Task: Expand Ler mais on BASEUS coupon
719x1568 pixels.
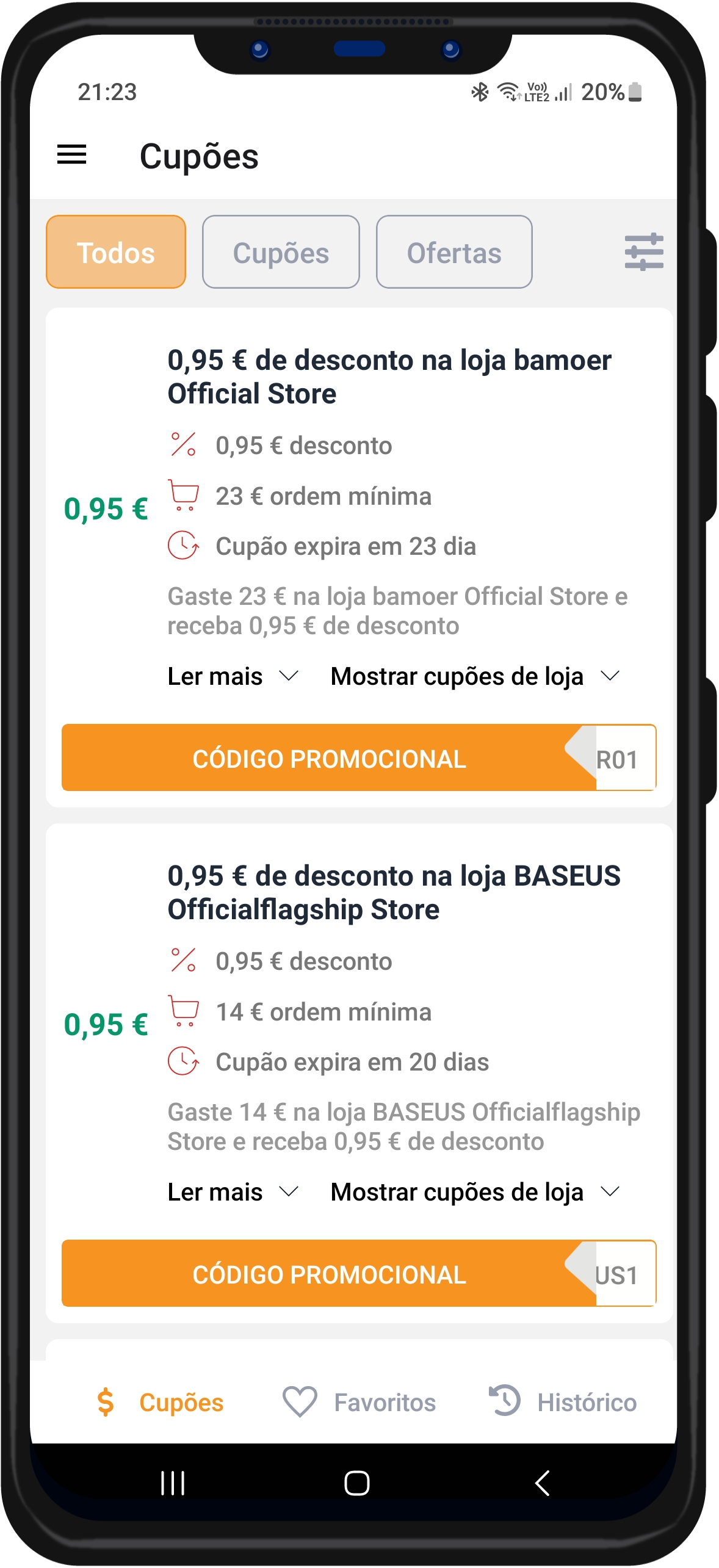Action: coord(233,1192)
